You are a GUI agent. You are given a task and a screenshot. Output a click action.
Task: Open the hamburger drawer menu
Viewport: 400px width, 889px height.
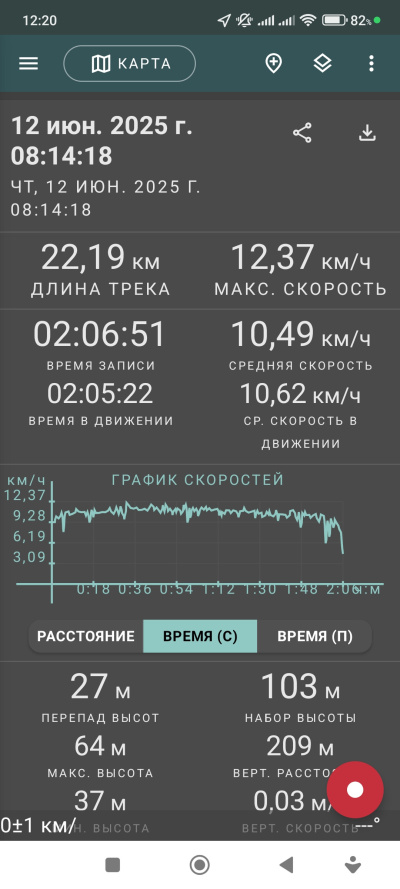28,64
